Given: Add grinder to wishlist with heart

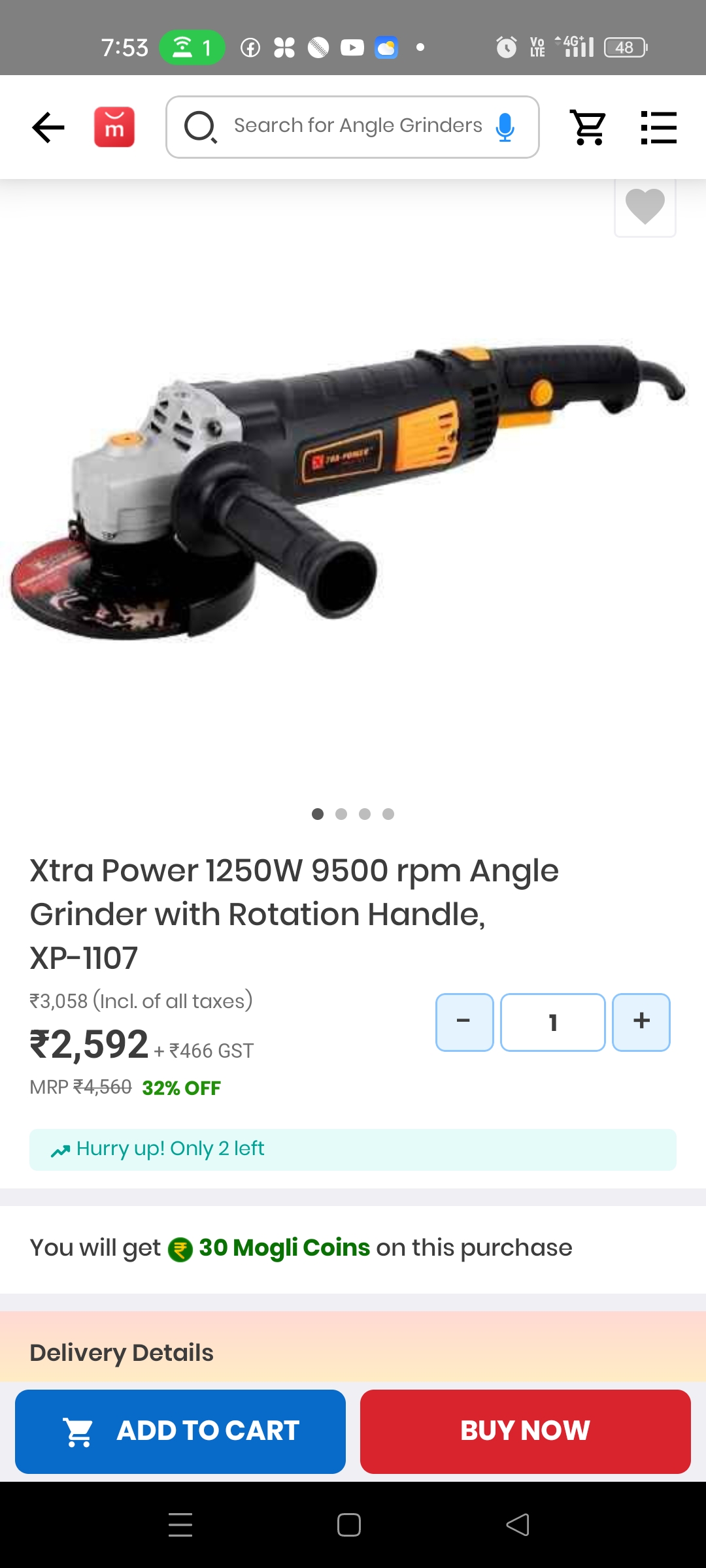Looking at the screenshot, I should (x=645, y=206).
